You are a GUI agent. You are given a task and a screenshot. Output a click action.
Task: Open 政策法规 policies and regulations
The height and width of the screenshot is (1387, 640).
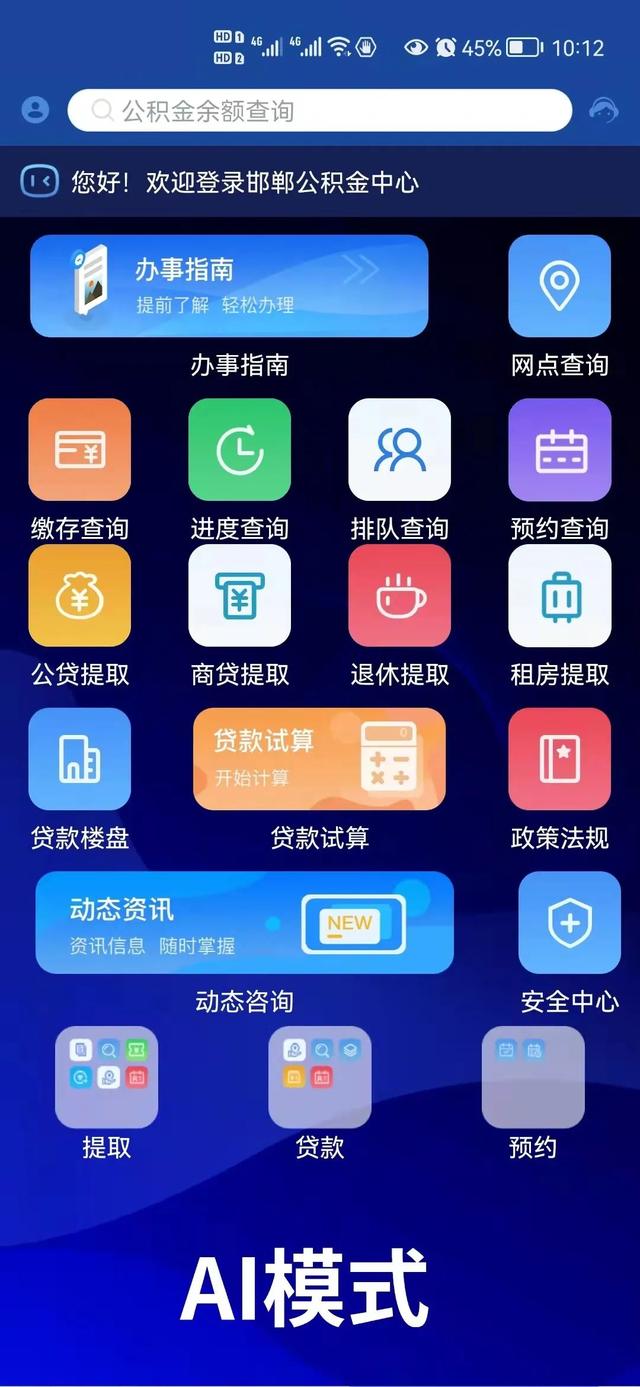click(559, 759)
